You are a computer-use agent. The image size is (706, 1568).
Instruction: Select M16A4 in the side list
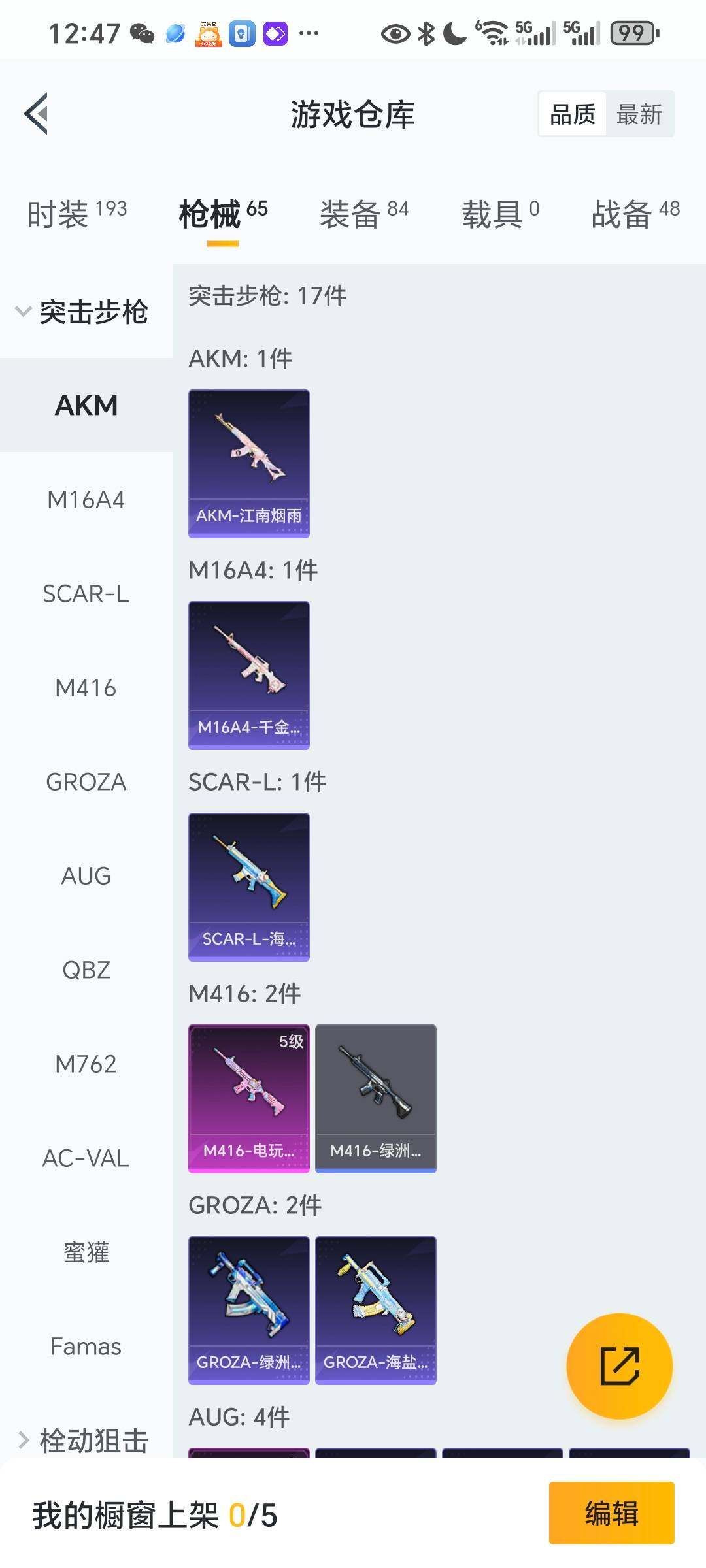click(x=86, y=500)
